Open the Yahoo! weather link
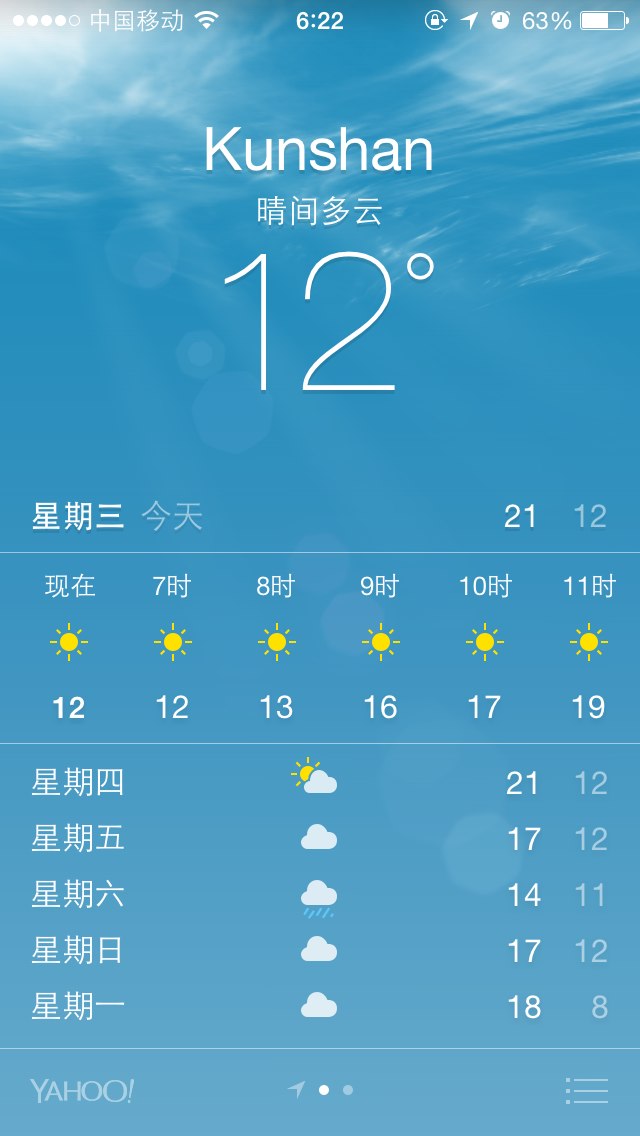Viewport: 640px width, 1136px height. pos(82,1090)
